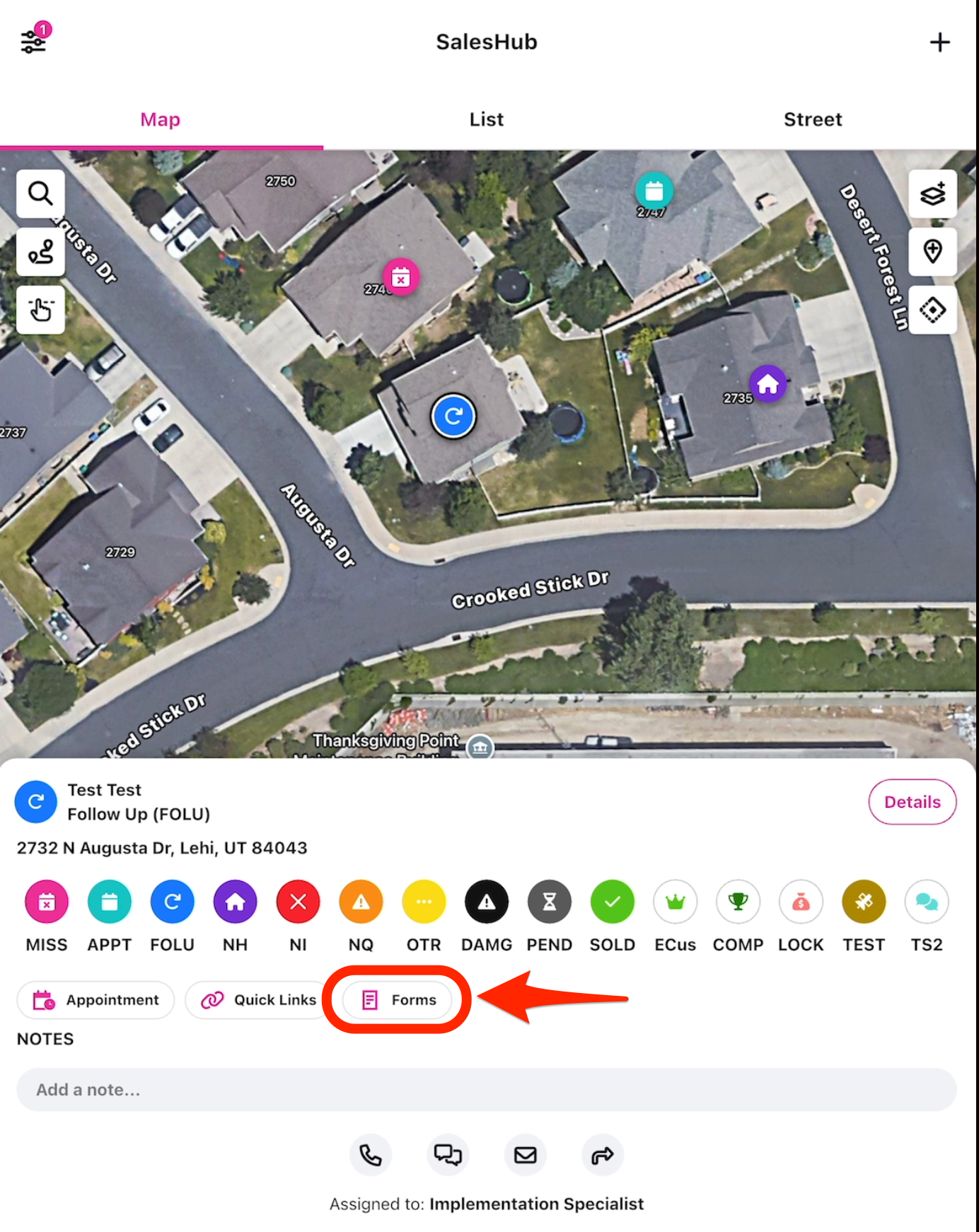Select the purple home pin at 2735

click(767, 384)
